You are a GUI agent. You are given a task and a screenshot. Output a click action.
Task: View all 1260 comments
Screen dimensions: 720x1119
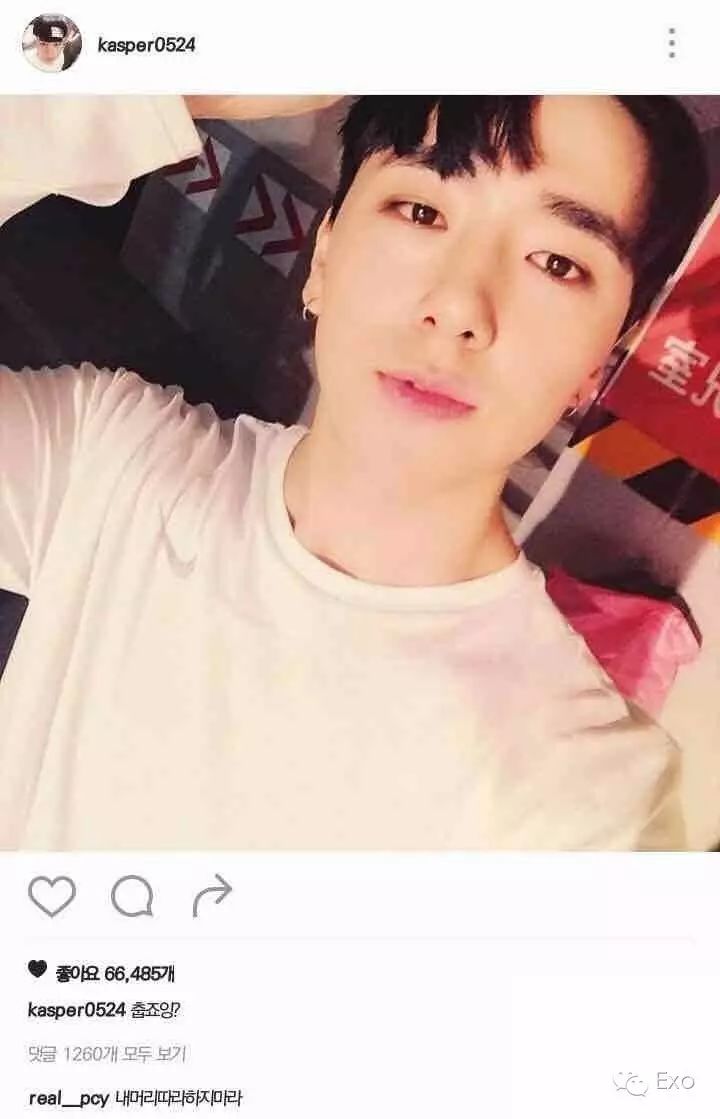[x=107, y=1053]
